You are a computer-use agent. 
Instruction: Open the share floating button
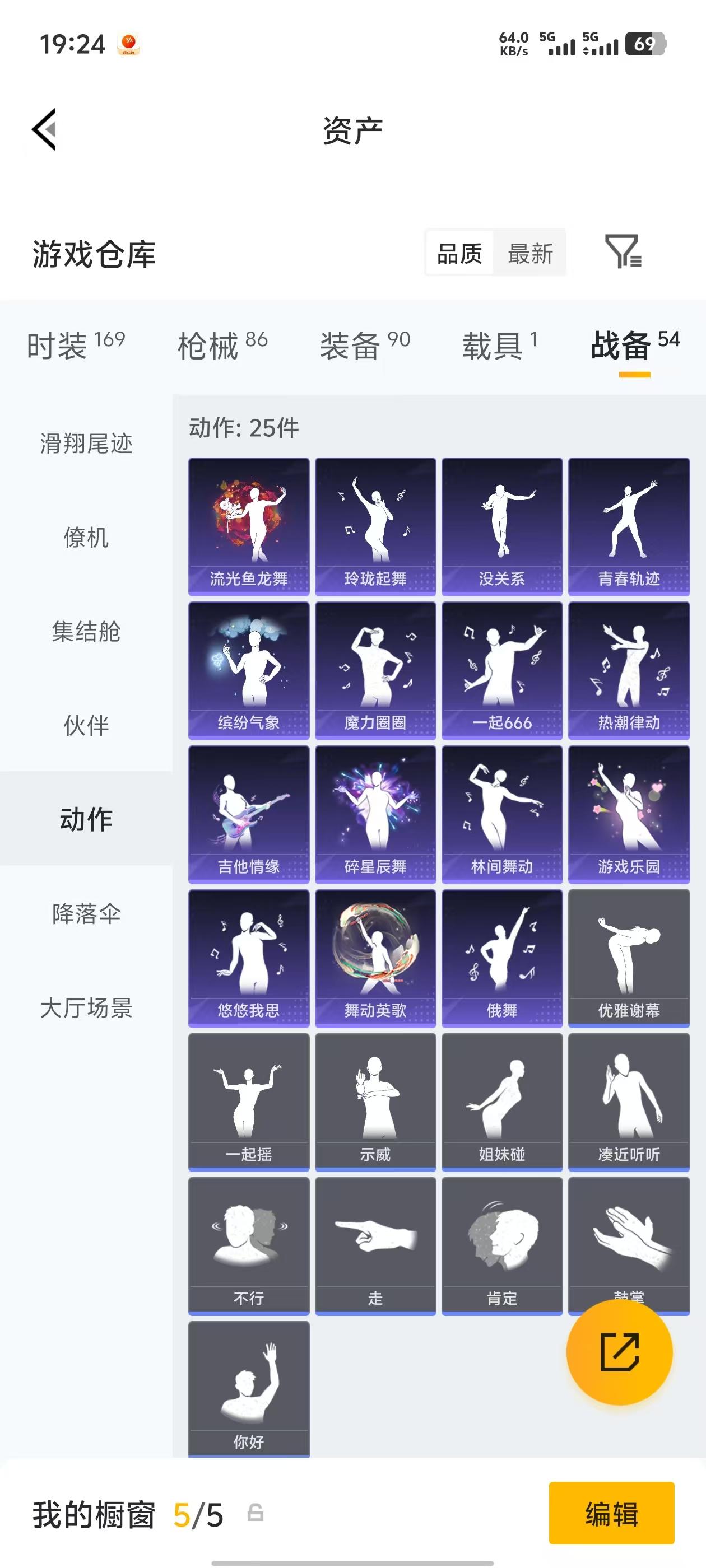(619, 1352)
